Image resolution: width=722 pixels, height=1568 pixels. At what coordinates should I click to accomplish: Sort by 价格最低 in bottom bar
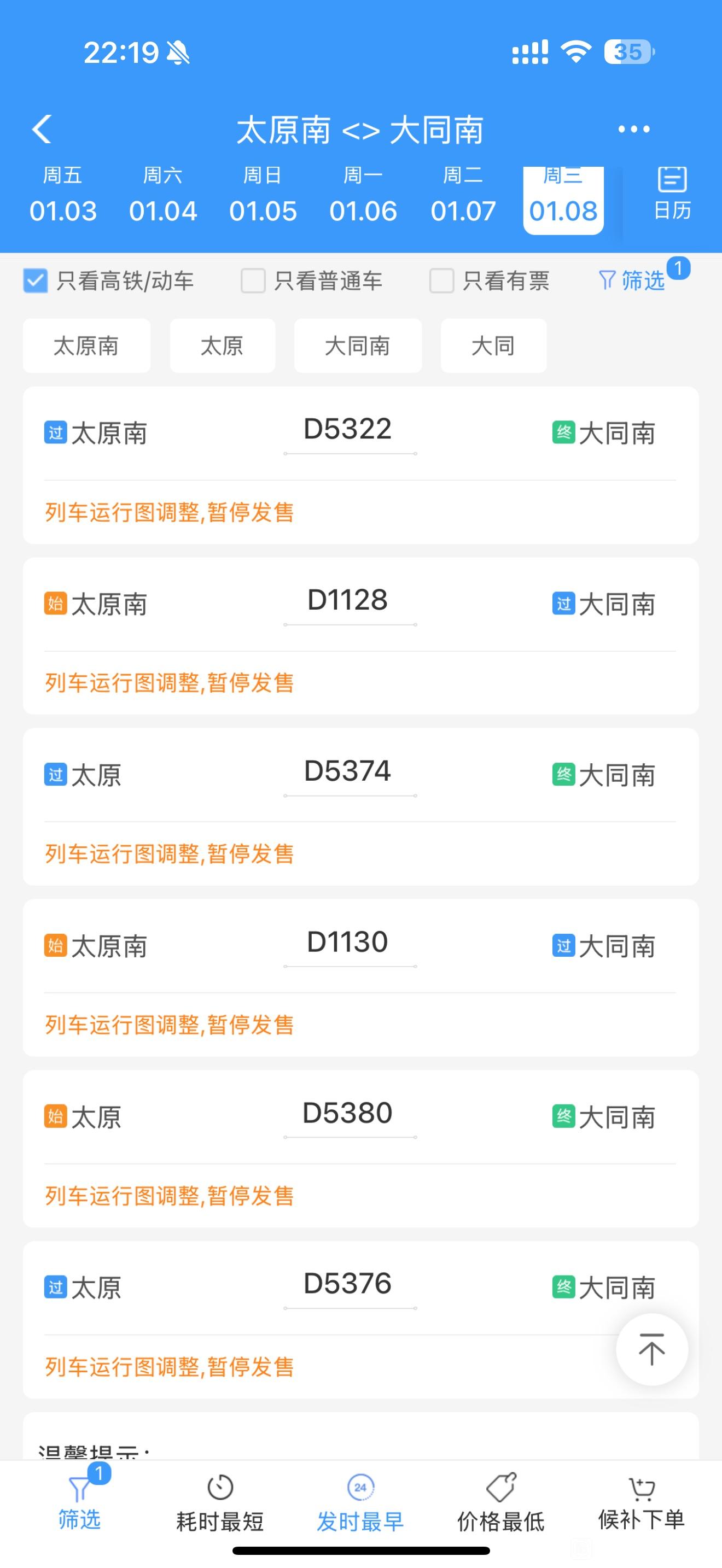click(500, 1502)
